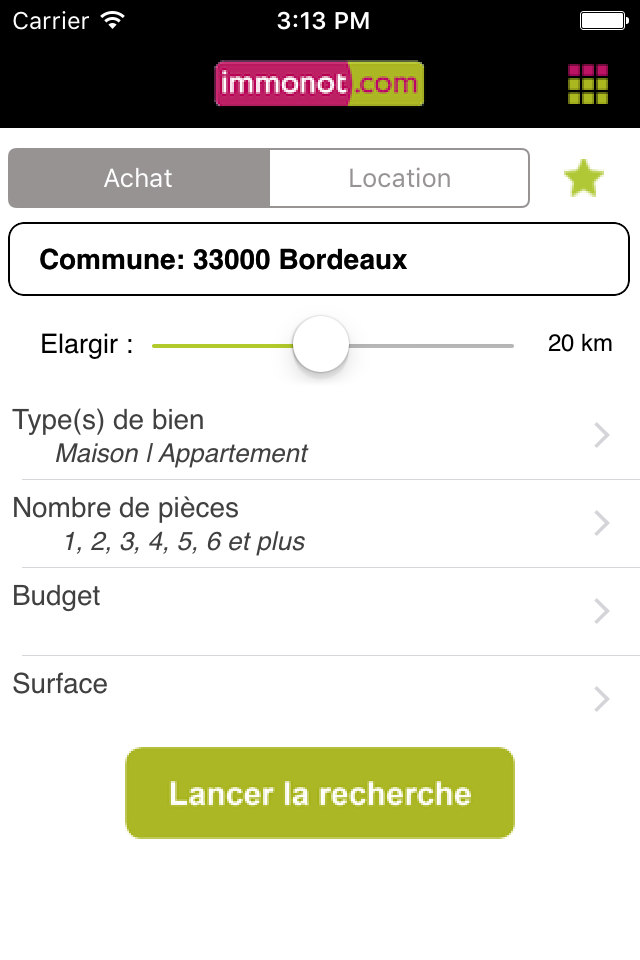Switch to the Location tab

[x=399, y=178]
